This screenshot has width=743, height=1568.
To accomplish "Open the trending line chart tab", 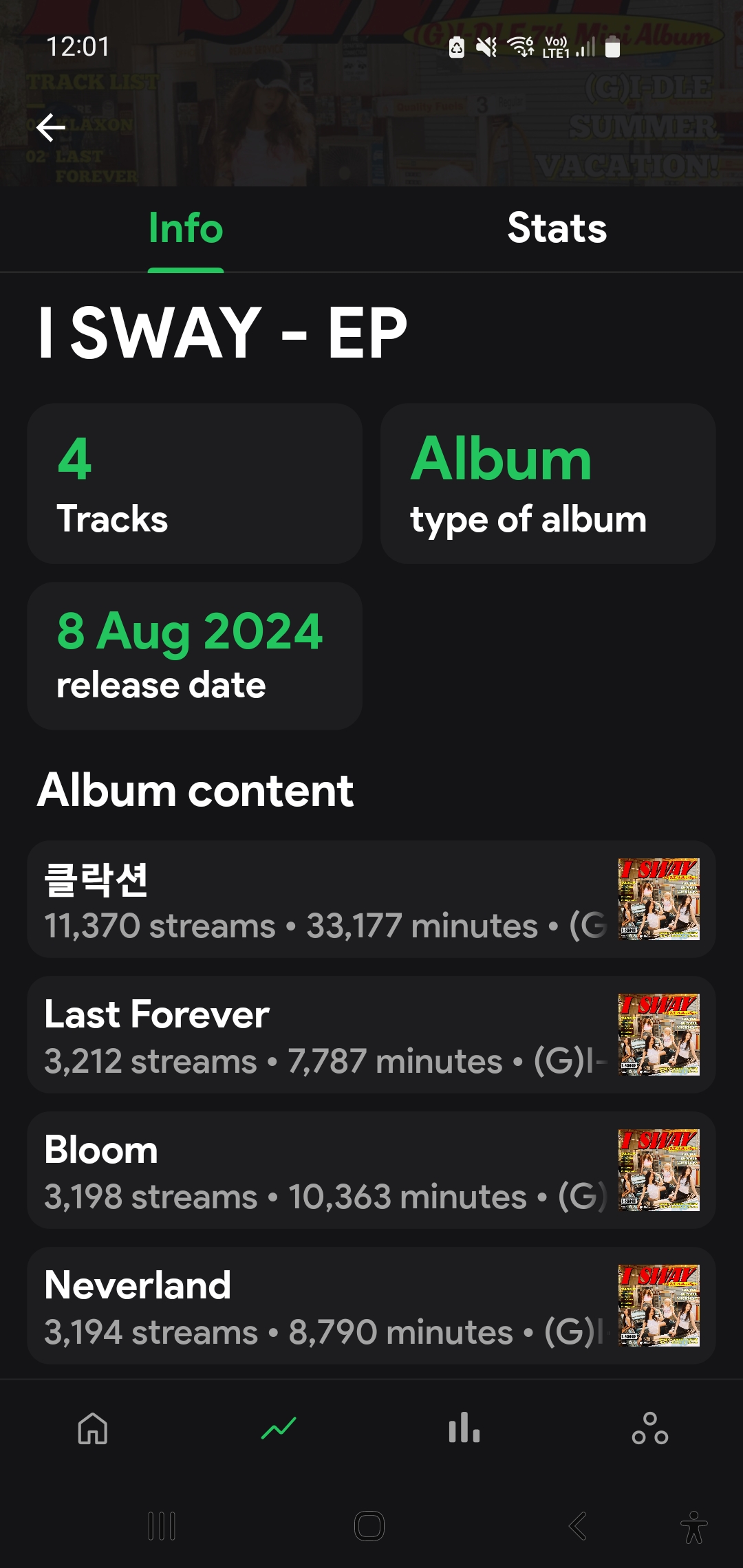I will (x=279, y=1428).
